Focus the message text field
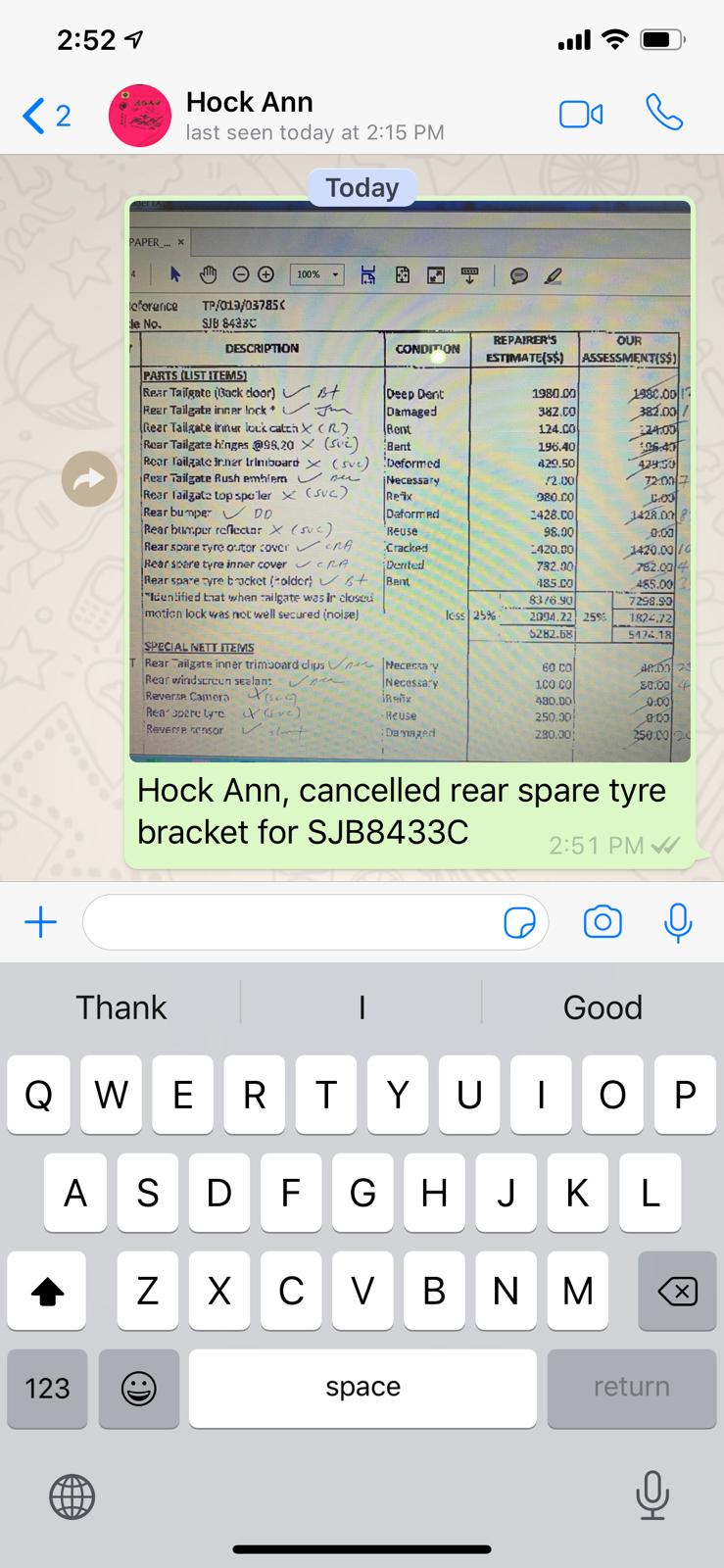The image size is (724, 1568). [x=289, y=922]
